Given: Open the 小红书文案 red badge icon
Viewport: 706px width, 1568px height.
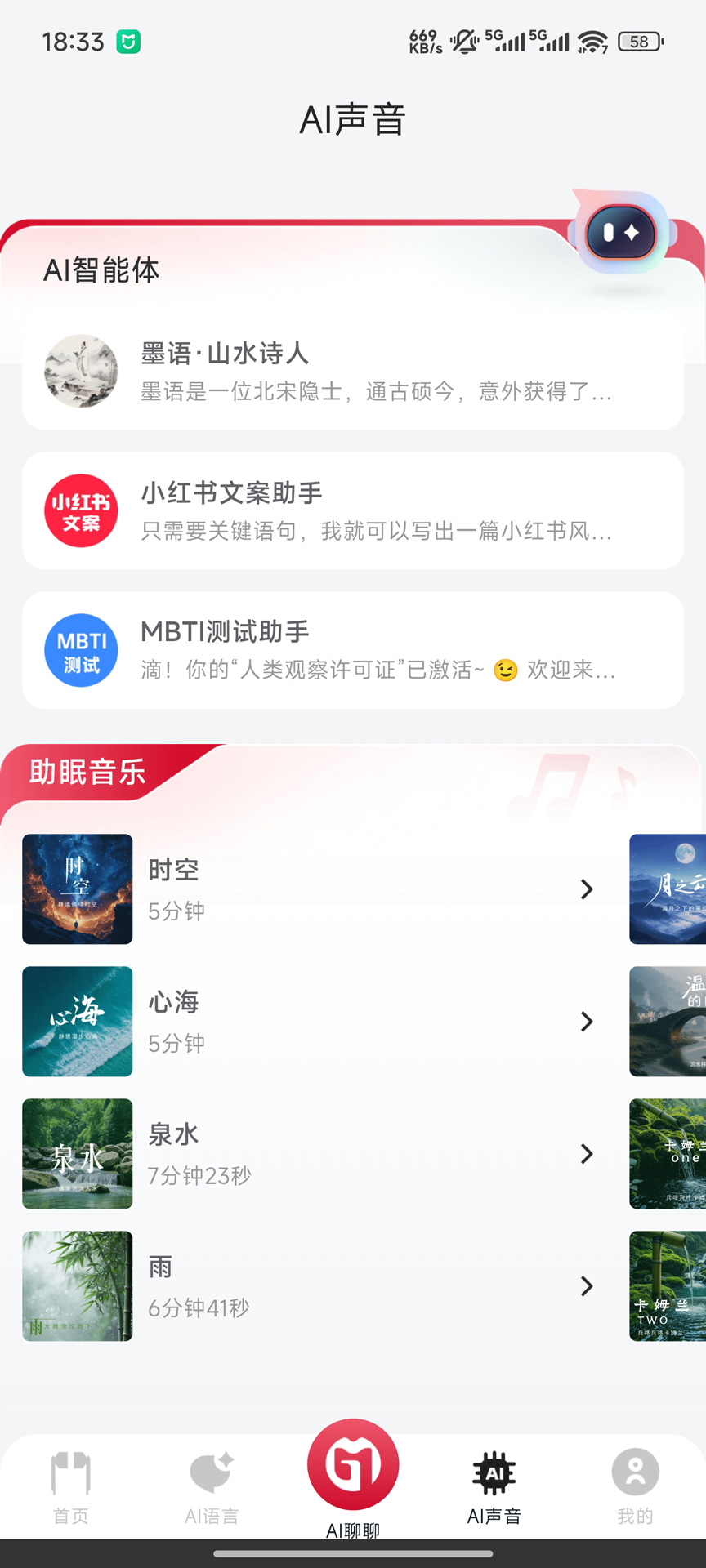Looking at the screenshot, I should [x=81, y=510].
